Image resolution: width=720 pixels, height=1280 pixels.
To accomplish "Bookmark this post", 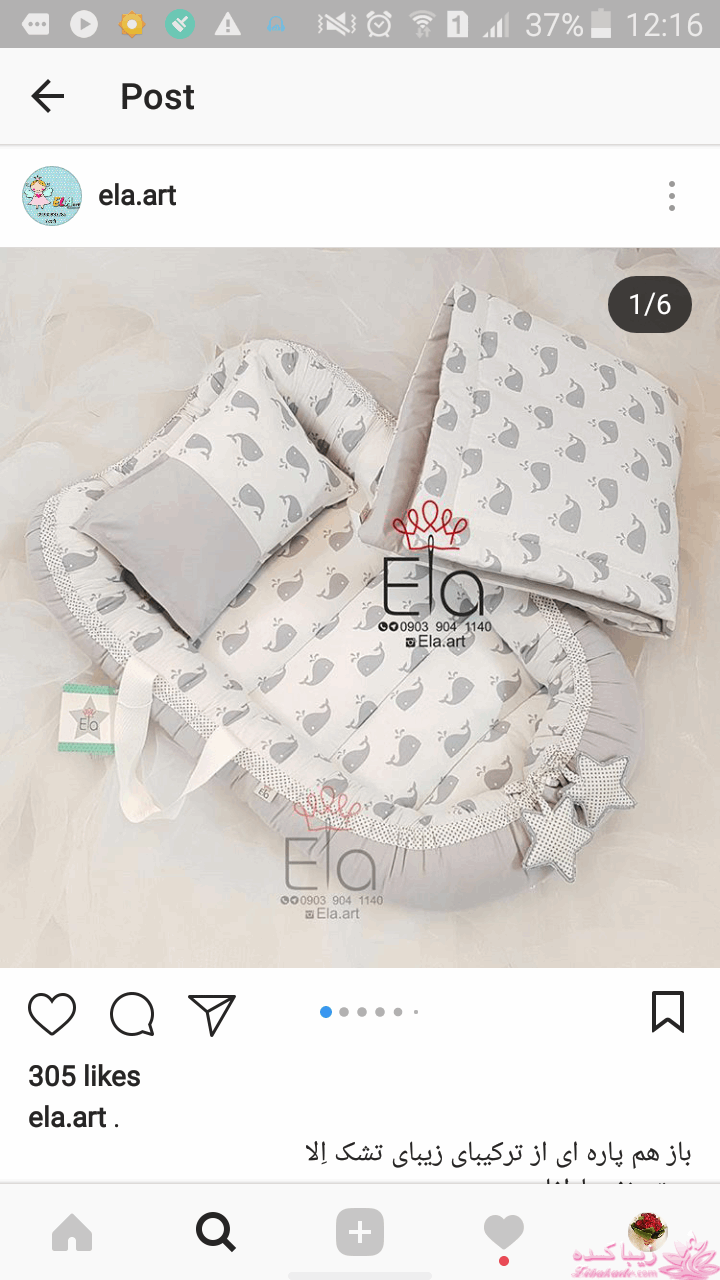I will pos(667,1012).
